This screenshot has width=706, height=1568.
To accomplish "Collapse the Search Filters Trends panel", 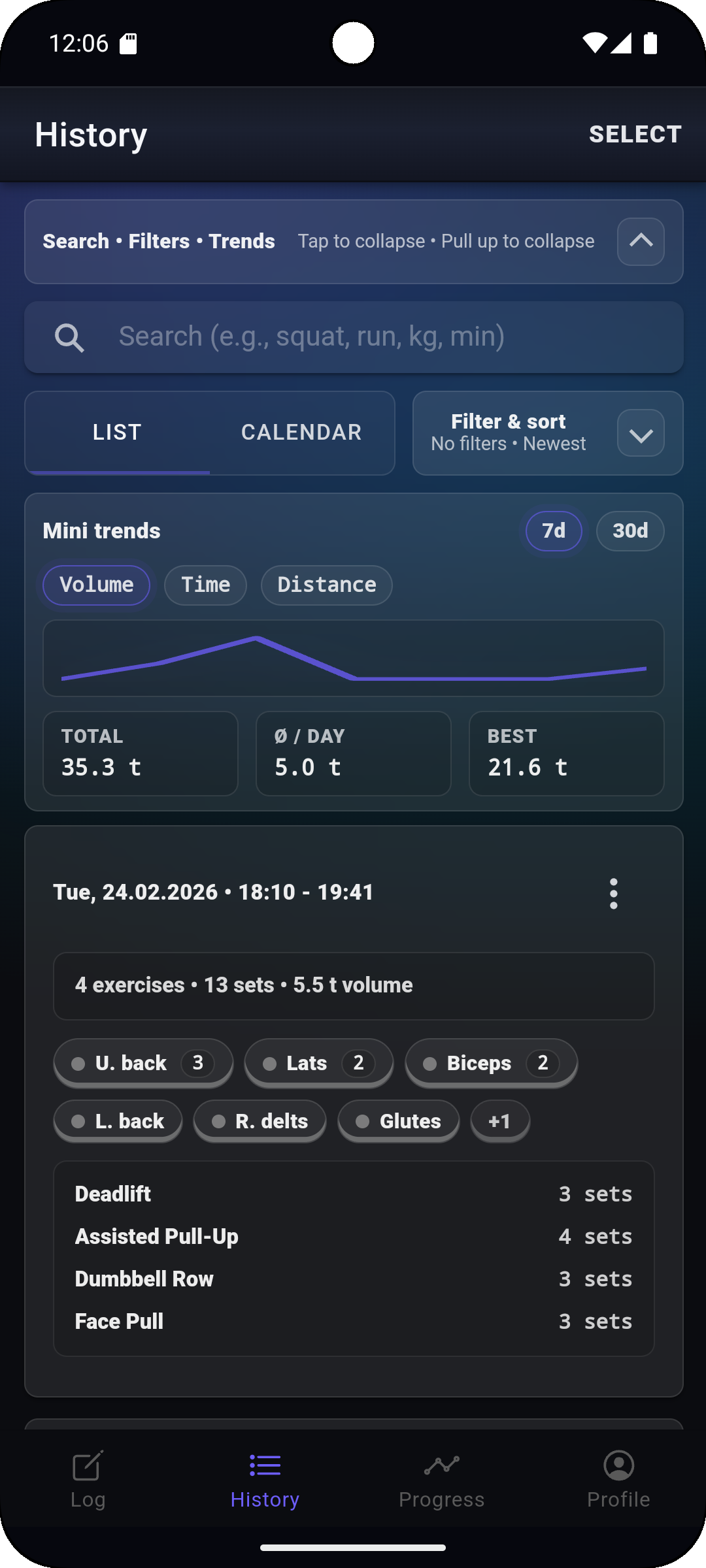I will tap(640, 242).
